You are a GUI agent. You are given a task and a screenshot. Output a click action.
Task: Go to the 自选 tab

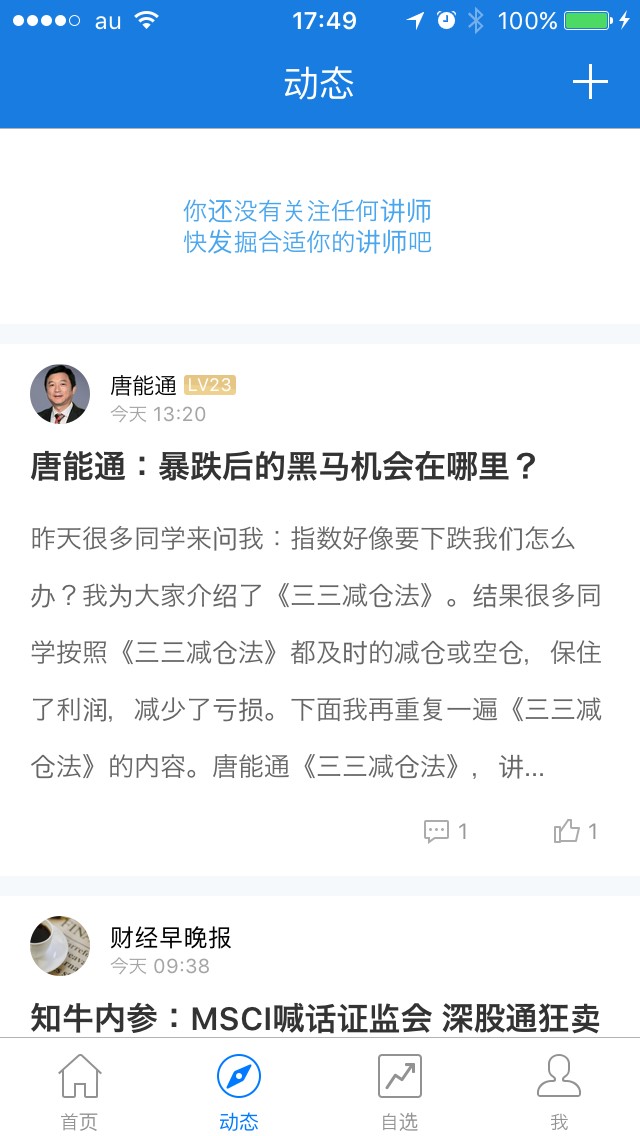tap(399, 1090)
